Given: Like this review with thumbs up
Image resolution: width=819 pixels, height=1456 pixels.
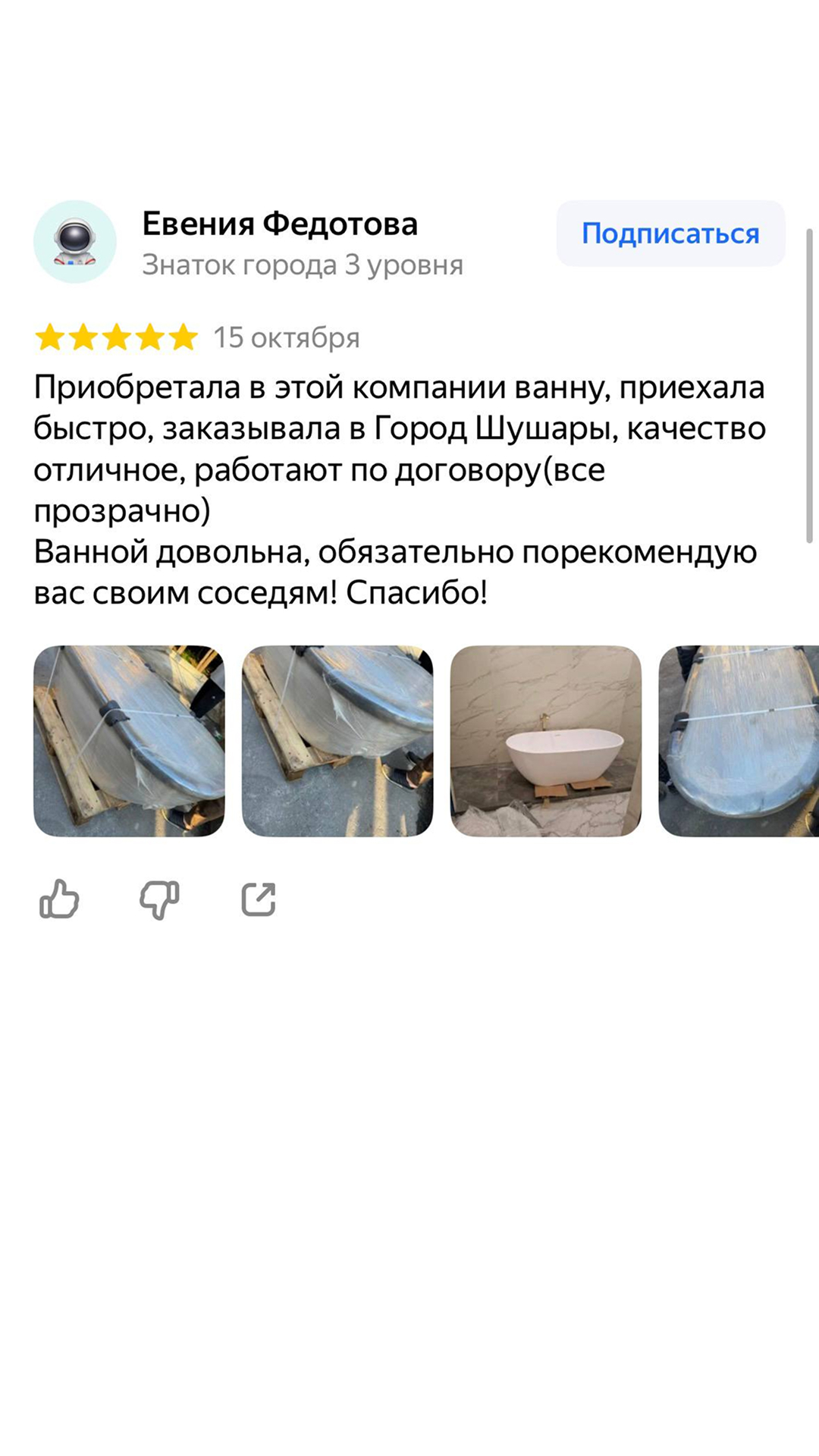Looking at the screenshot, I should 59,899.
